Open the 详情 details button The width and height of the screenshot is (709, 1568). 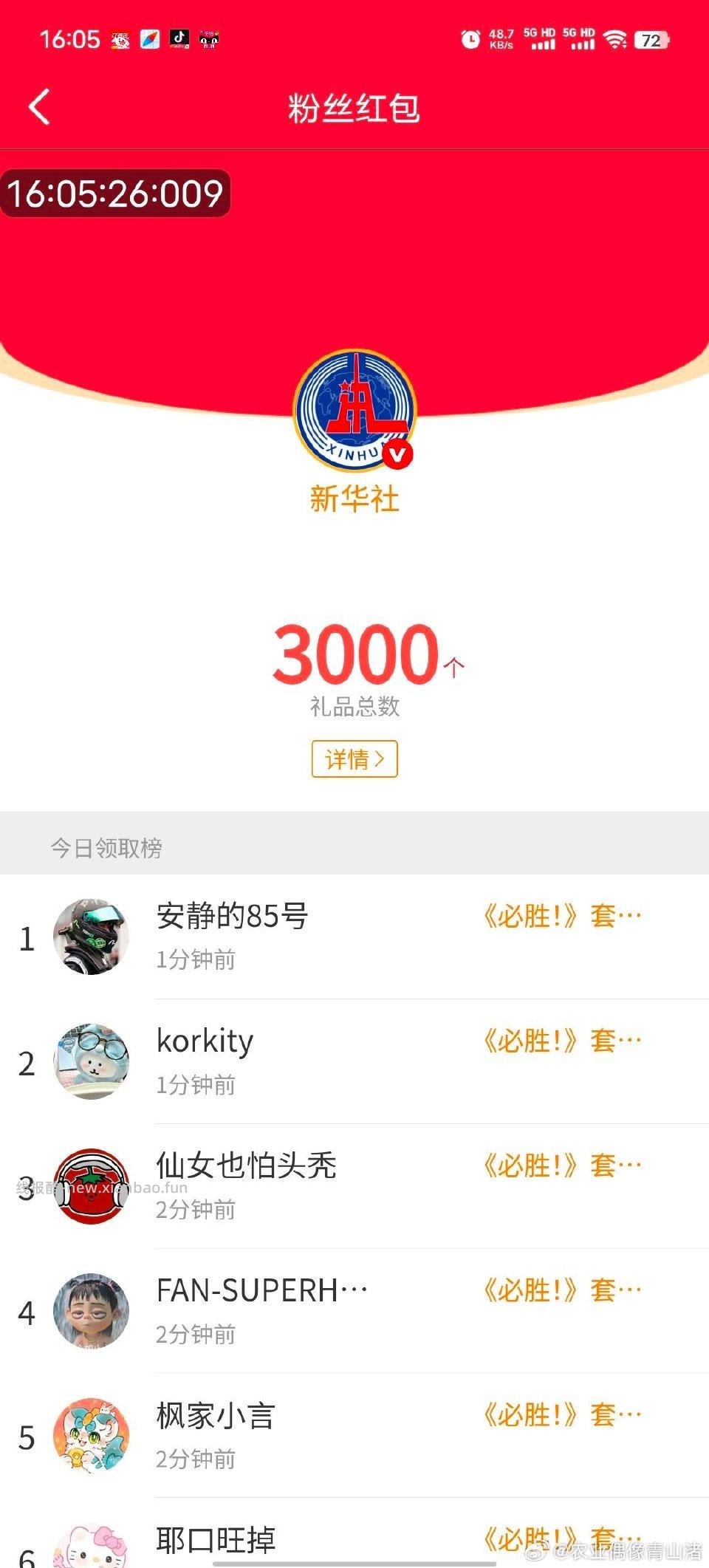[x=354, y=759]
